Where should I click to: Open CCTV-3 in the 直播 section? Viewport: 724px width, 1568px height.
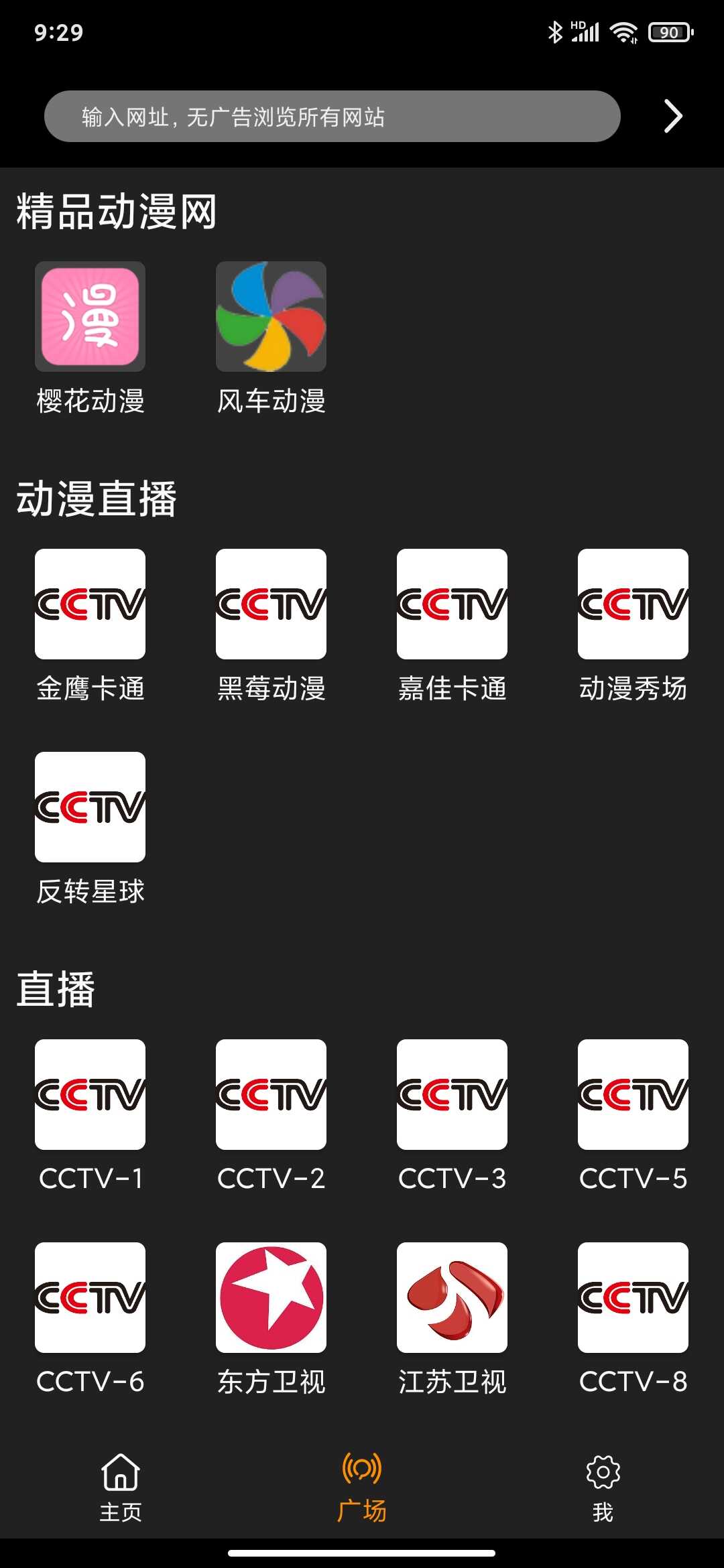click(x=452, y=1094)
